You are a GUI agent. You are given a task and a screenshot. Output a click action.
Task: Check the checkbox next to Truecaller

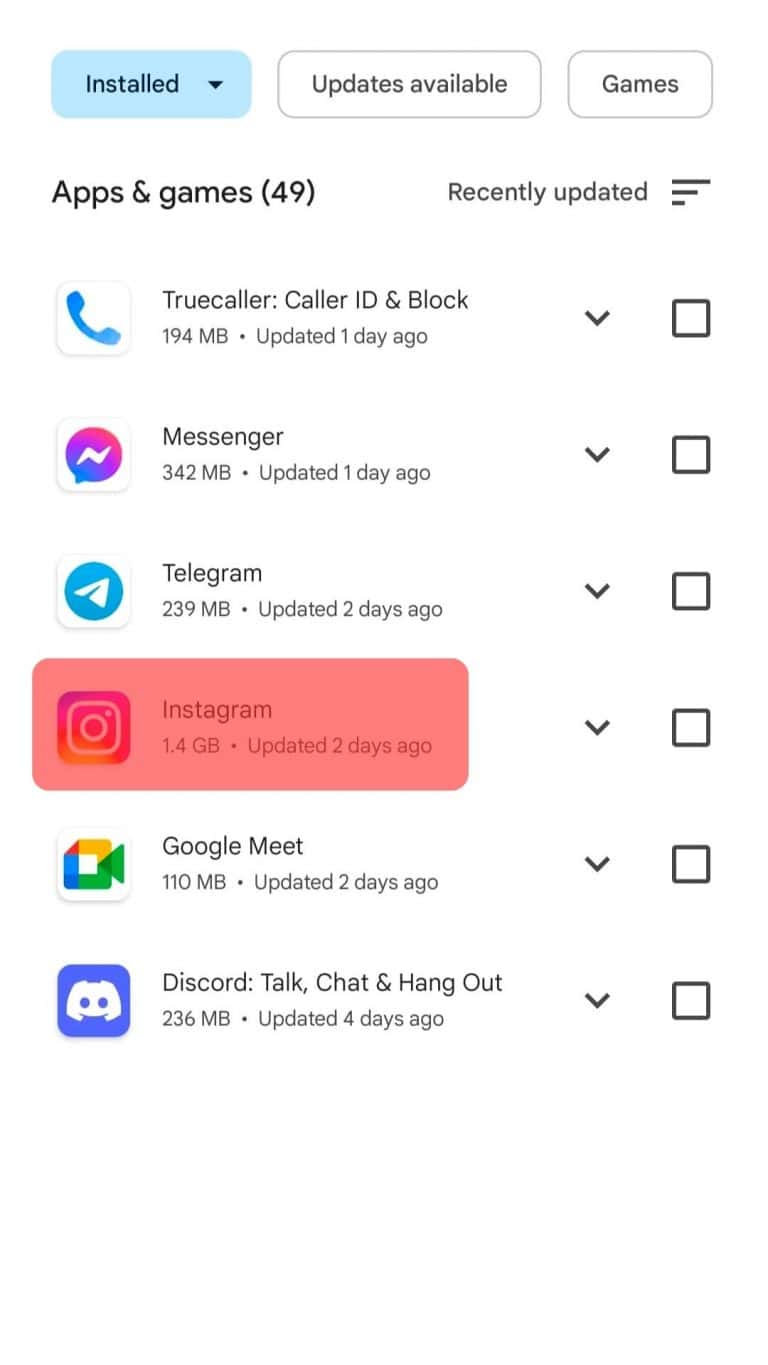[690, 318]
